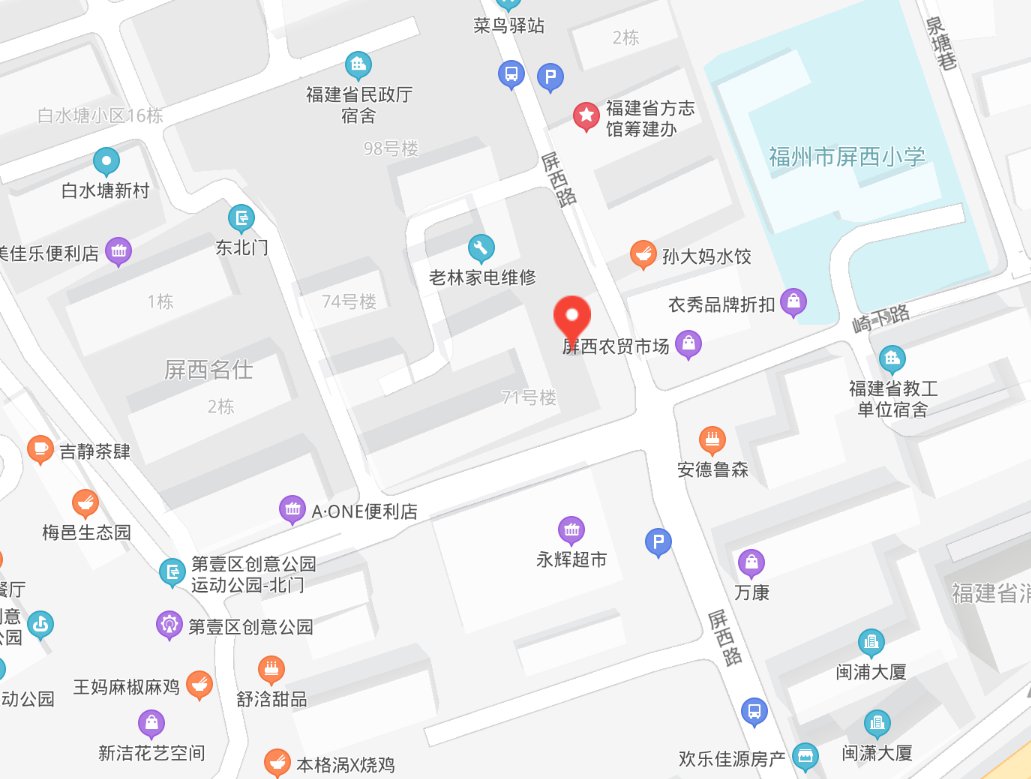Open the 孙大妈水饺 restaurant marker
This screenshot has width=1031, height=779.
(x=642, y=254)
